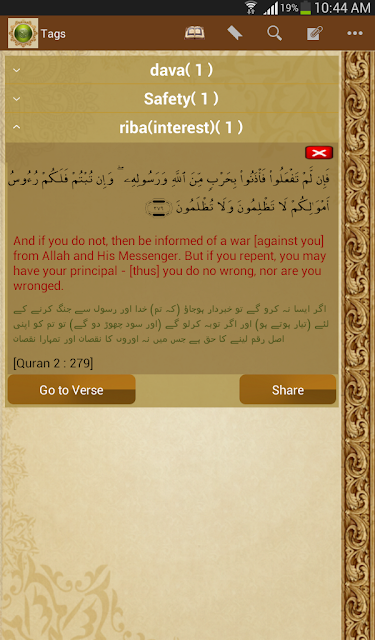Open the notes edit icon
Screen dimensions: 375x640
[315, 33]
